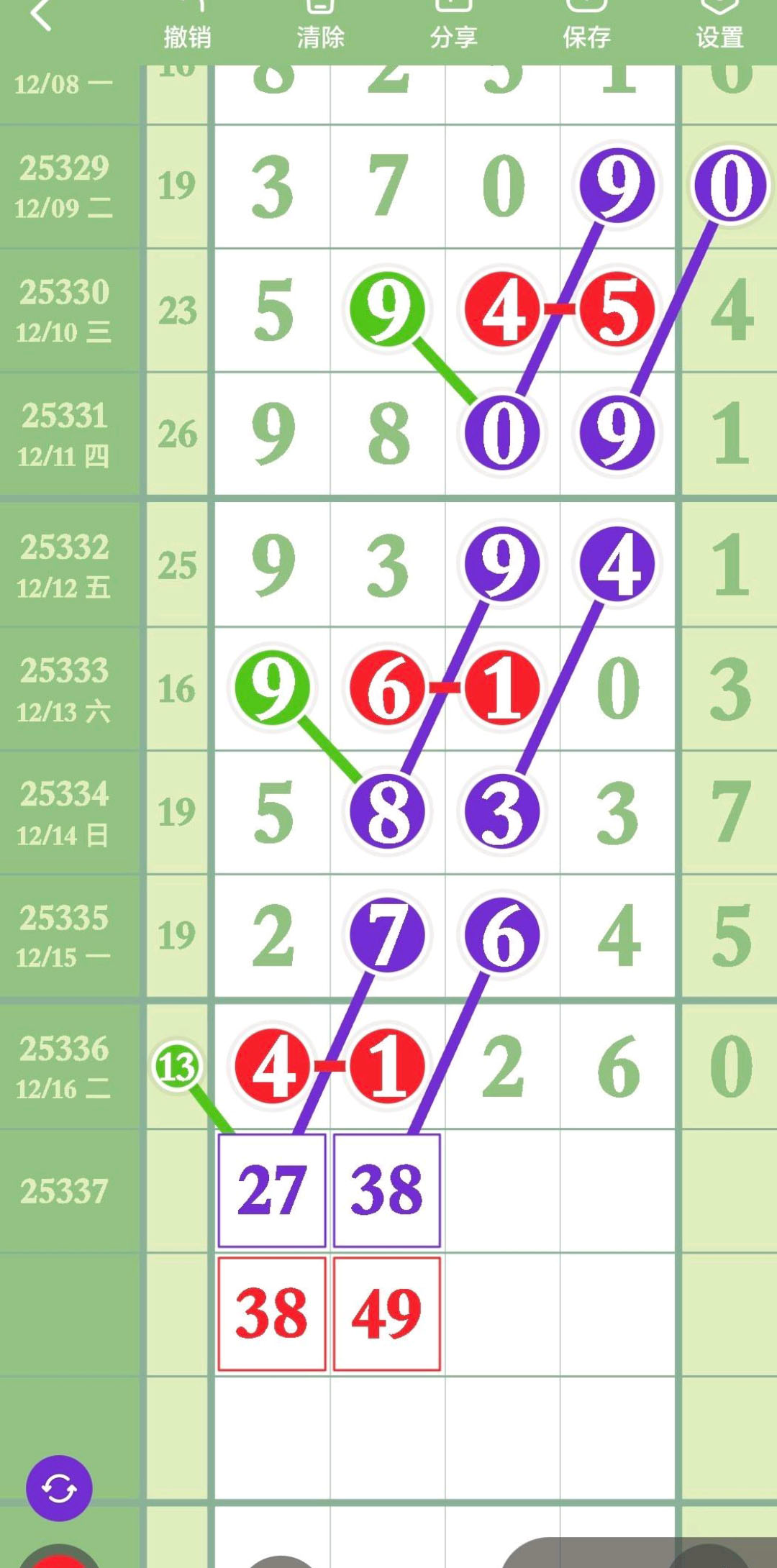Tap the purple refresh floating button
The width and height of the screenshot is (777, 1568).
point(59,1487)
